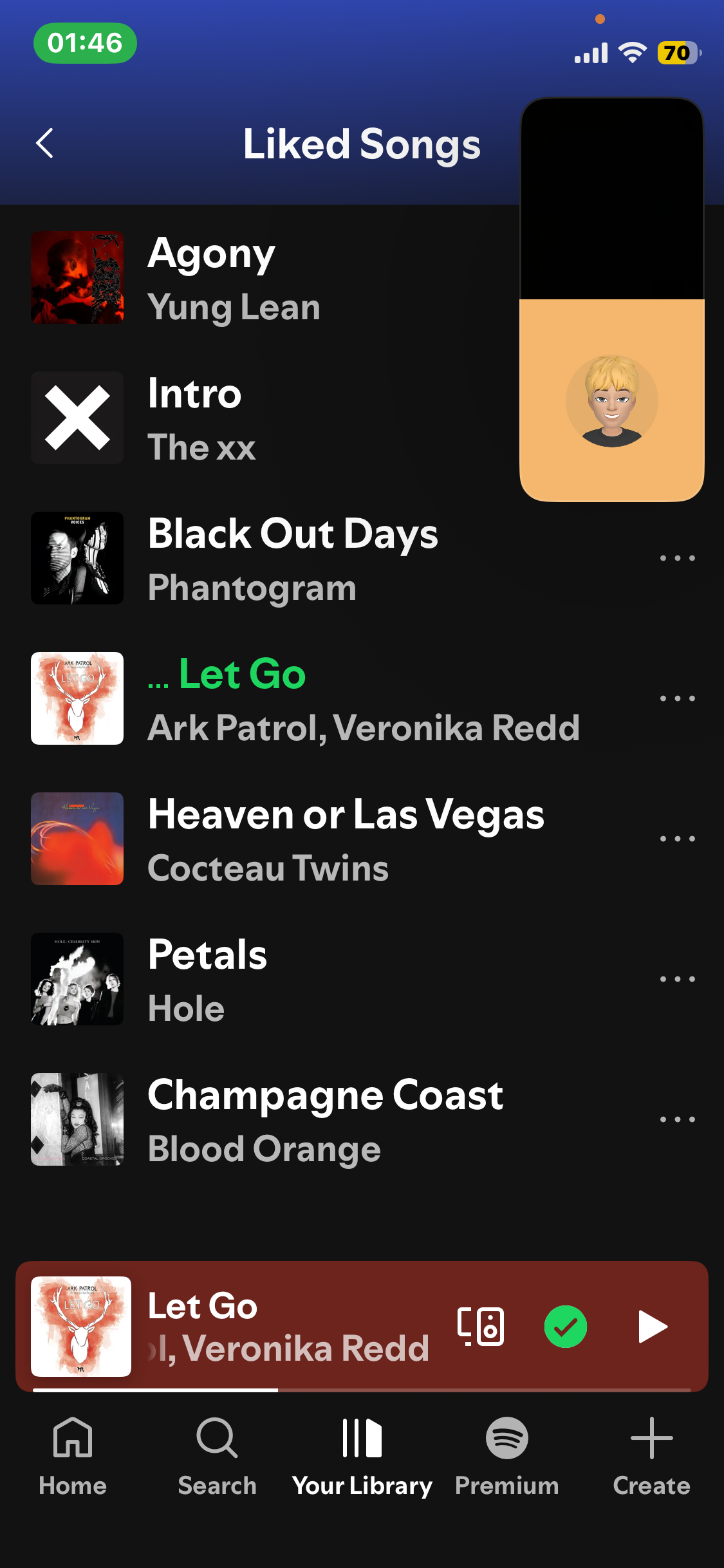Image resolution: width=724 pixels, height=1568 pixels.
Task: Open more options for Champagne Coast
Action: pyautogui.click(x=678, y=1119)
